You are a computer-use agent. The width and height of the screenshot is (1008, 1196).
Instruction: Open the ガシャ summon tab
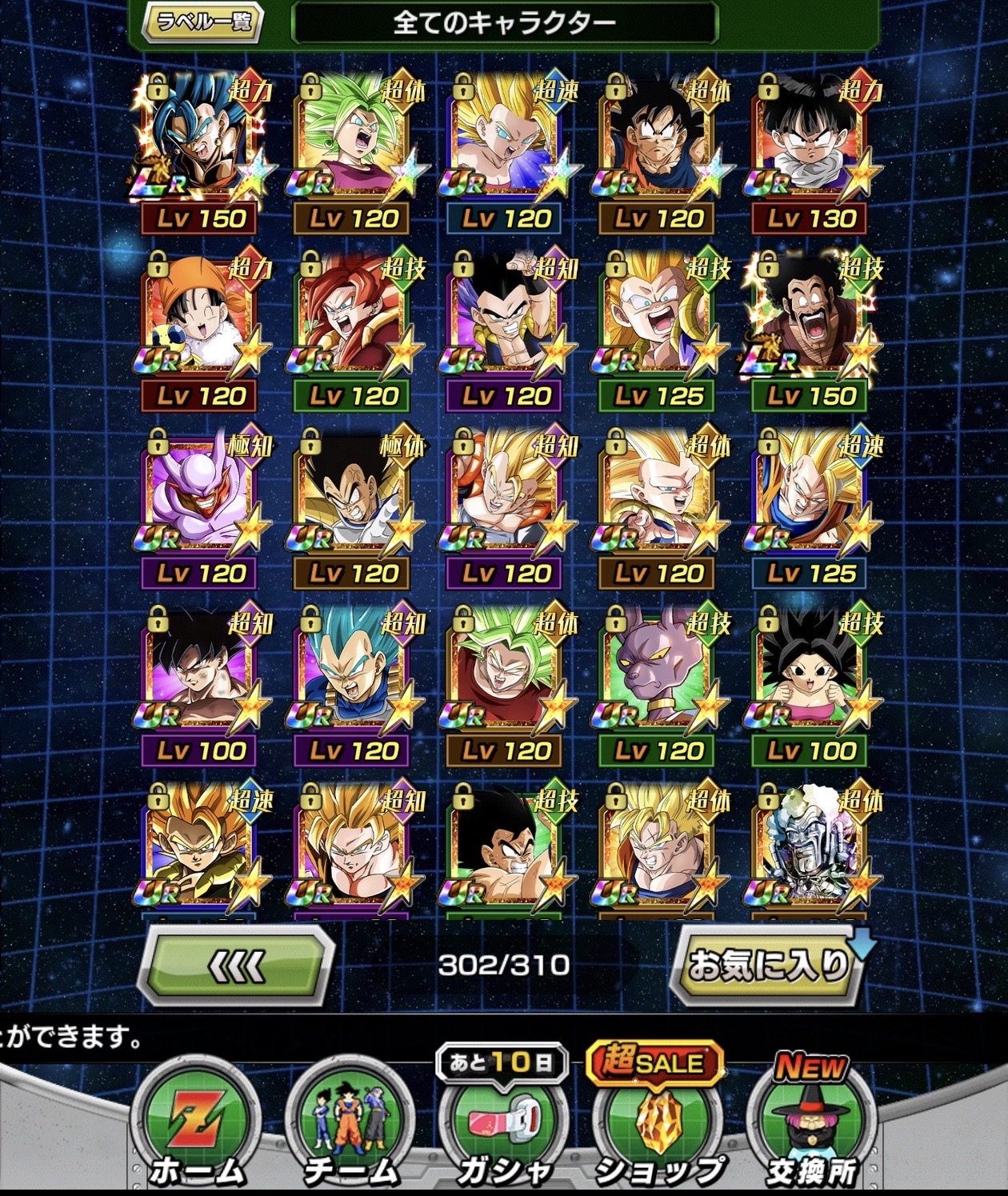pos(503,1128)
